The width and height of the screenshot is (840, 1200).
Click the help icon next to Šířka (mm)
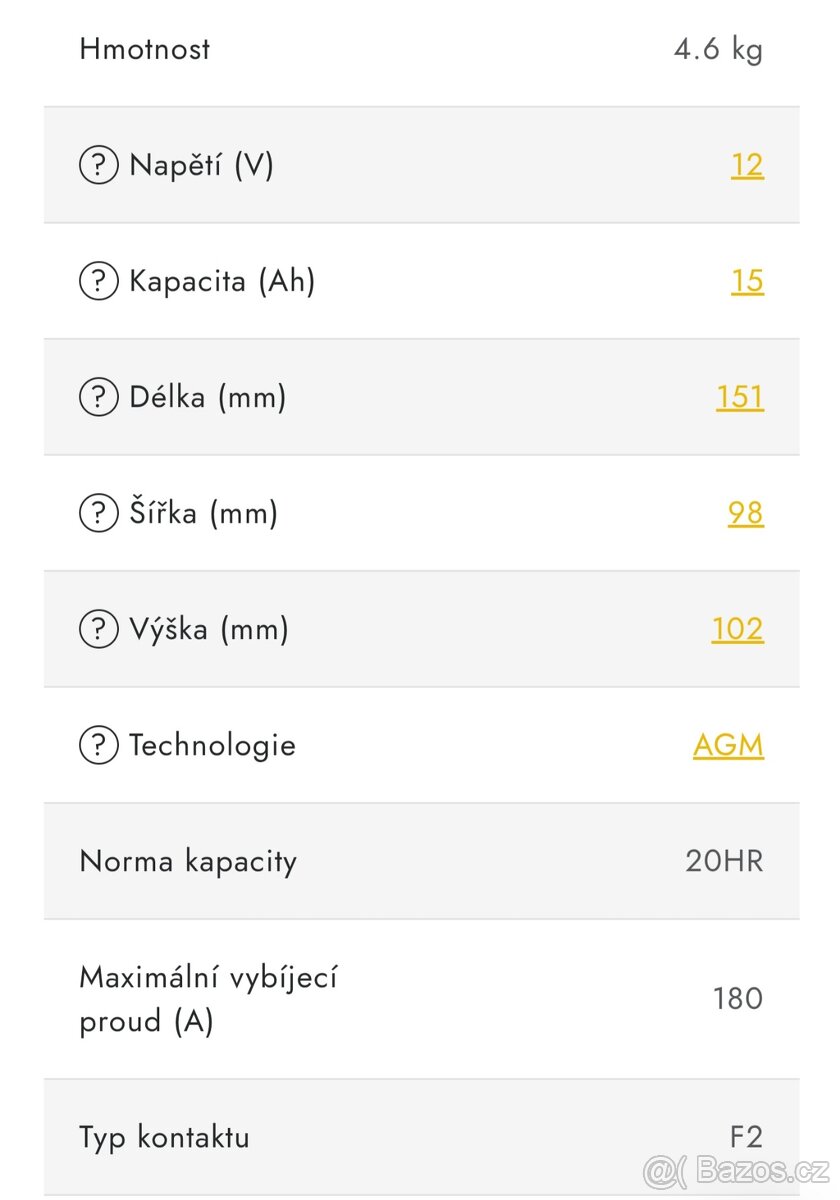point(97,513)
